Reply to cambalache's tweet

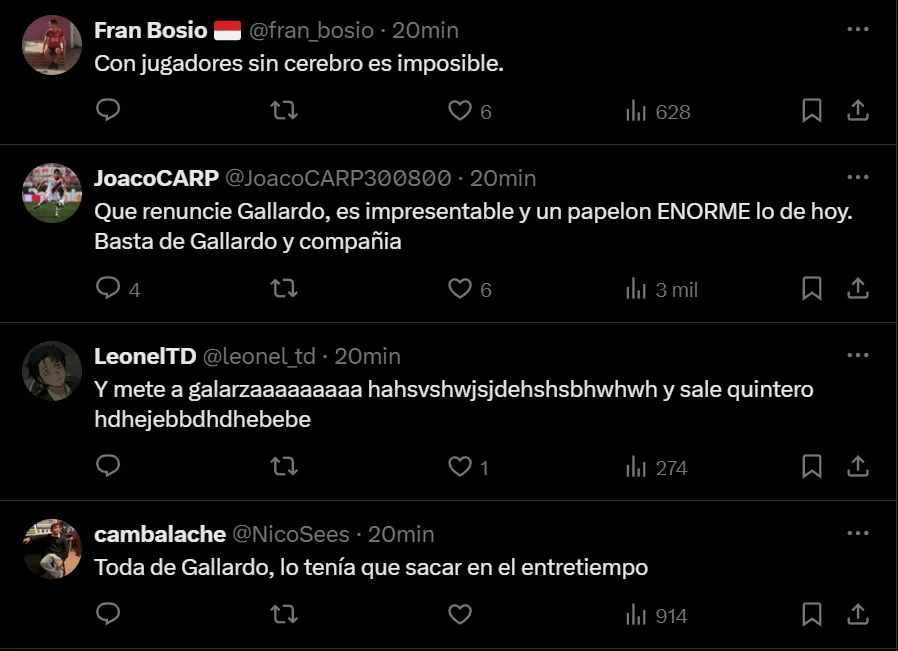click(x=108, y=612)
